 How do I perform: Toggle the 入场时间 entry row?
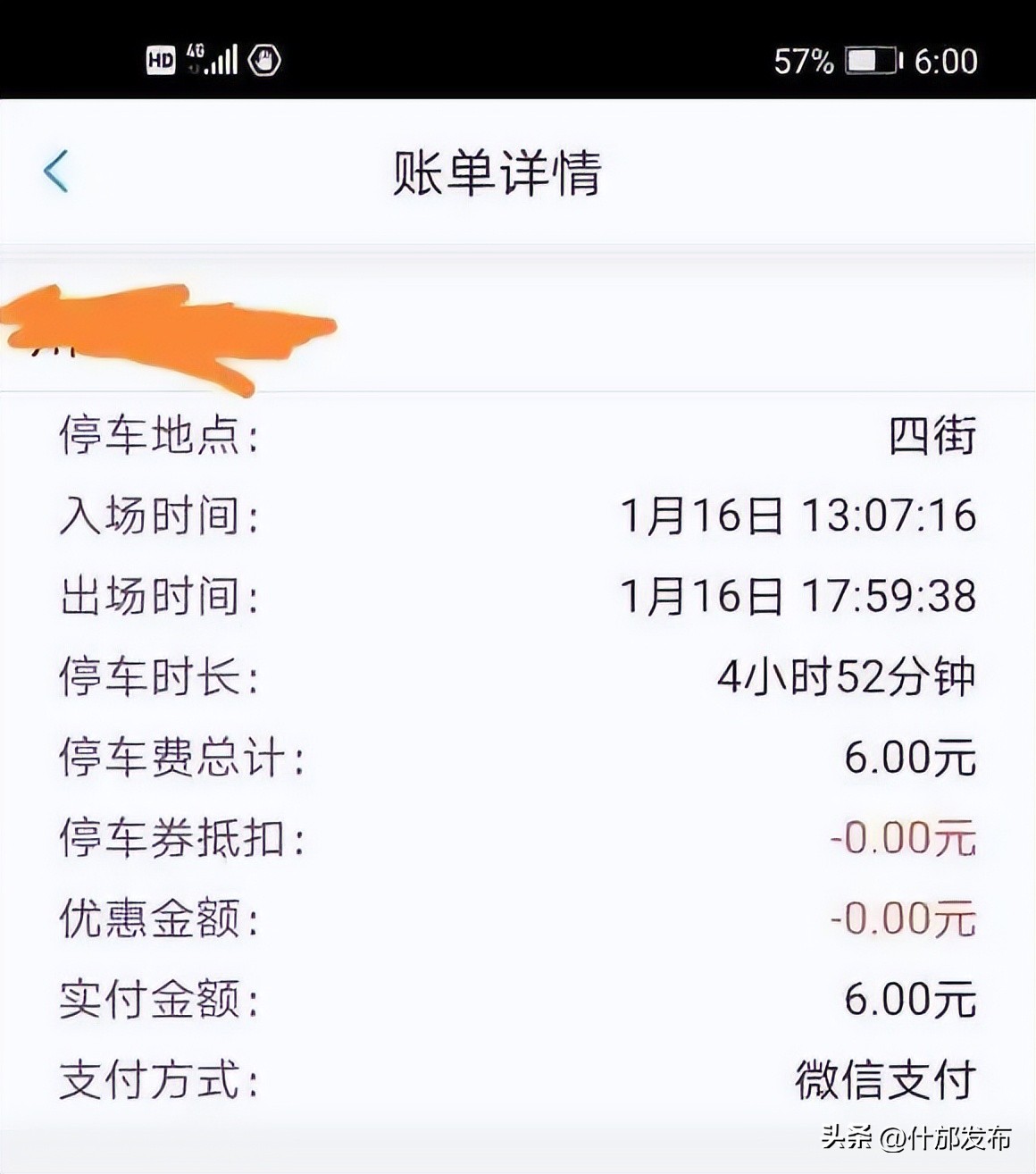[518, 516]
